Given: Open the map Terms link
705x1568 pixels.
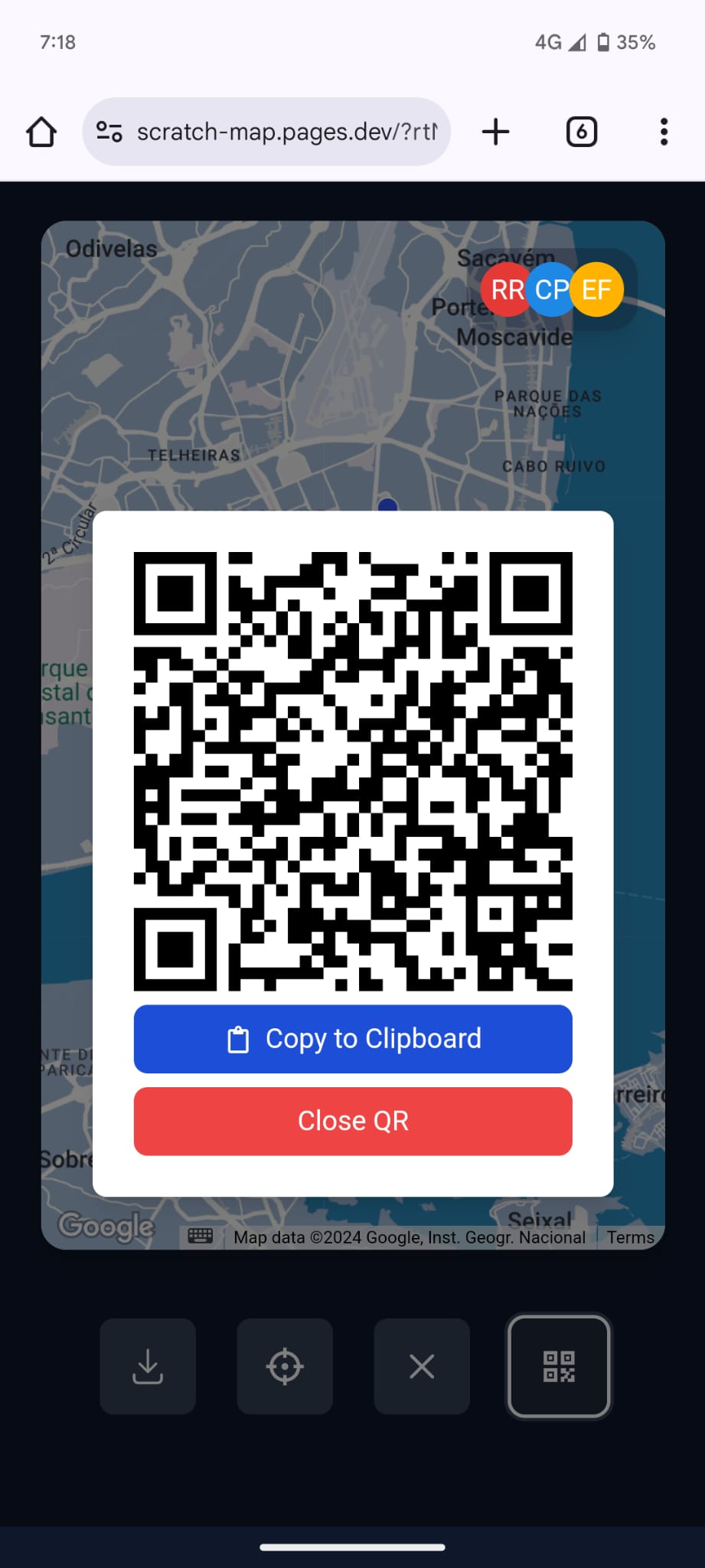Looking at the screenshot, I should [630, 1237].
